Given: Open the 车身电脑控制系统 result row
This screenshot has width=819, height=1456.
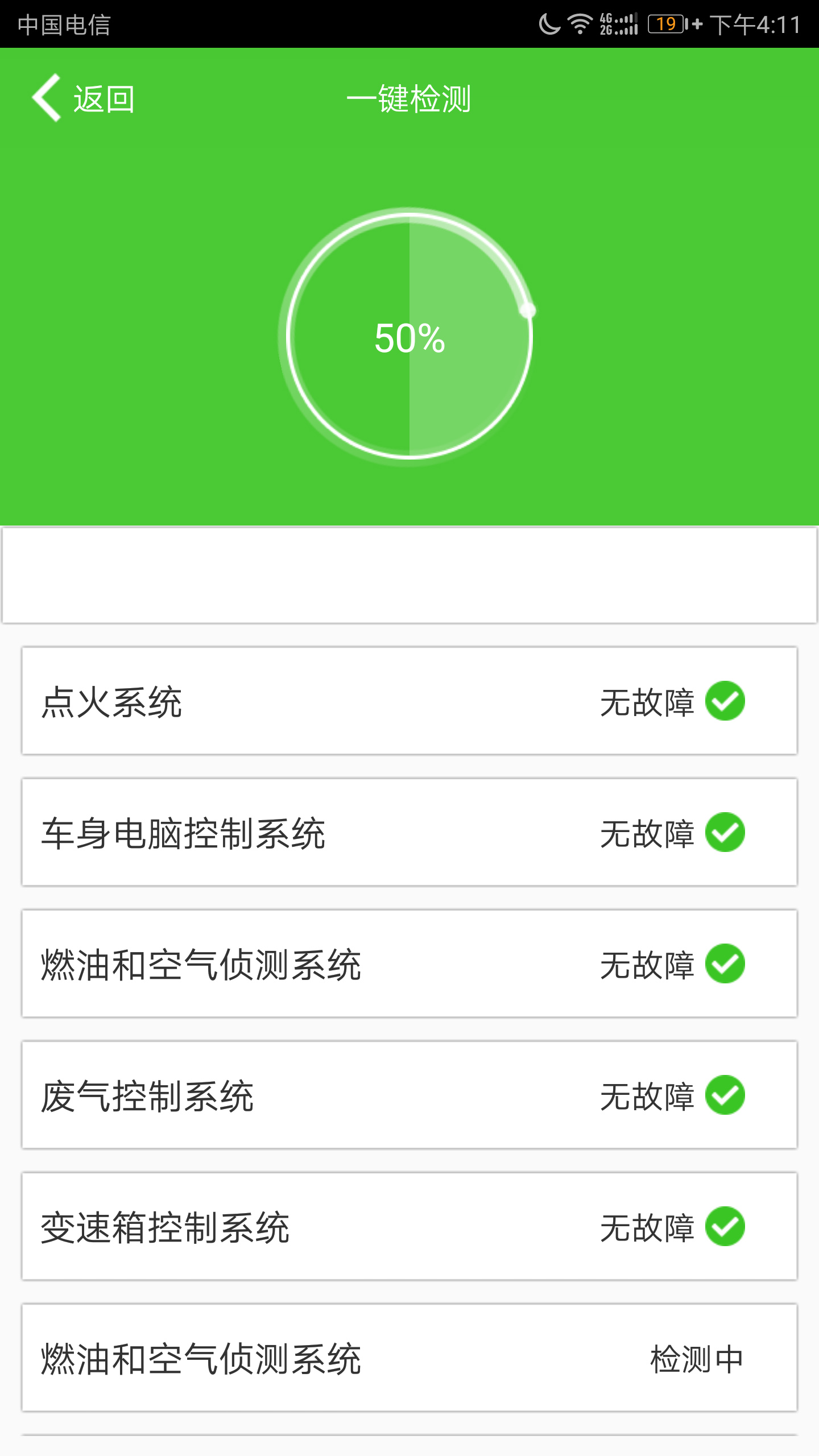Looking at the screenshot, I should [409, 833].
